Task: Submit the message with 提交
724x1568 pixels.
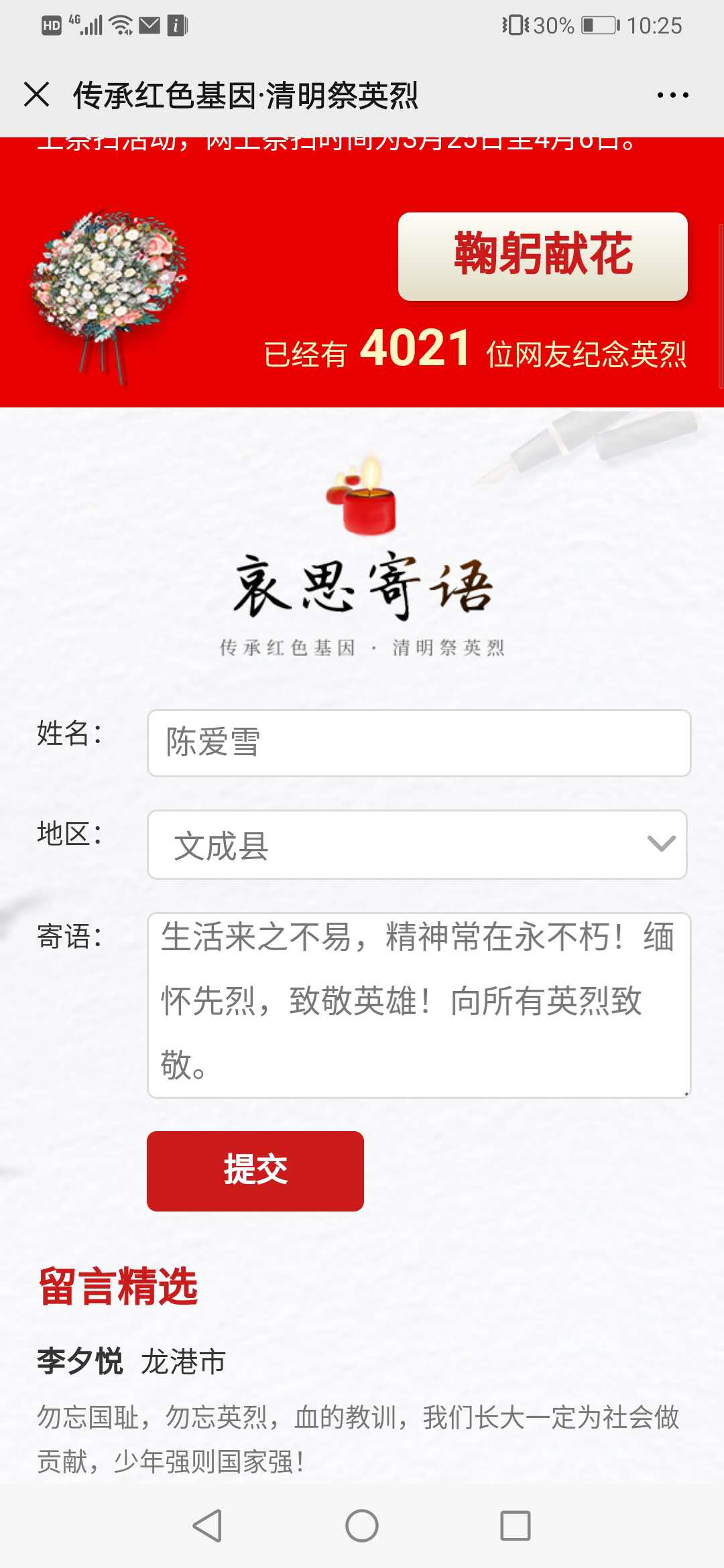Action: 255,1171
